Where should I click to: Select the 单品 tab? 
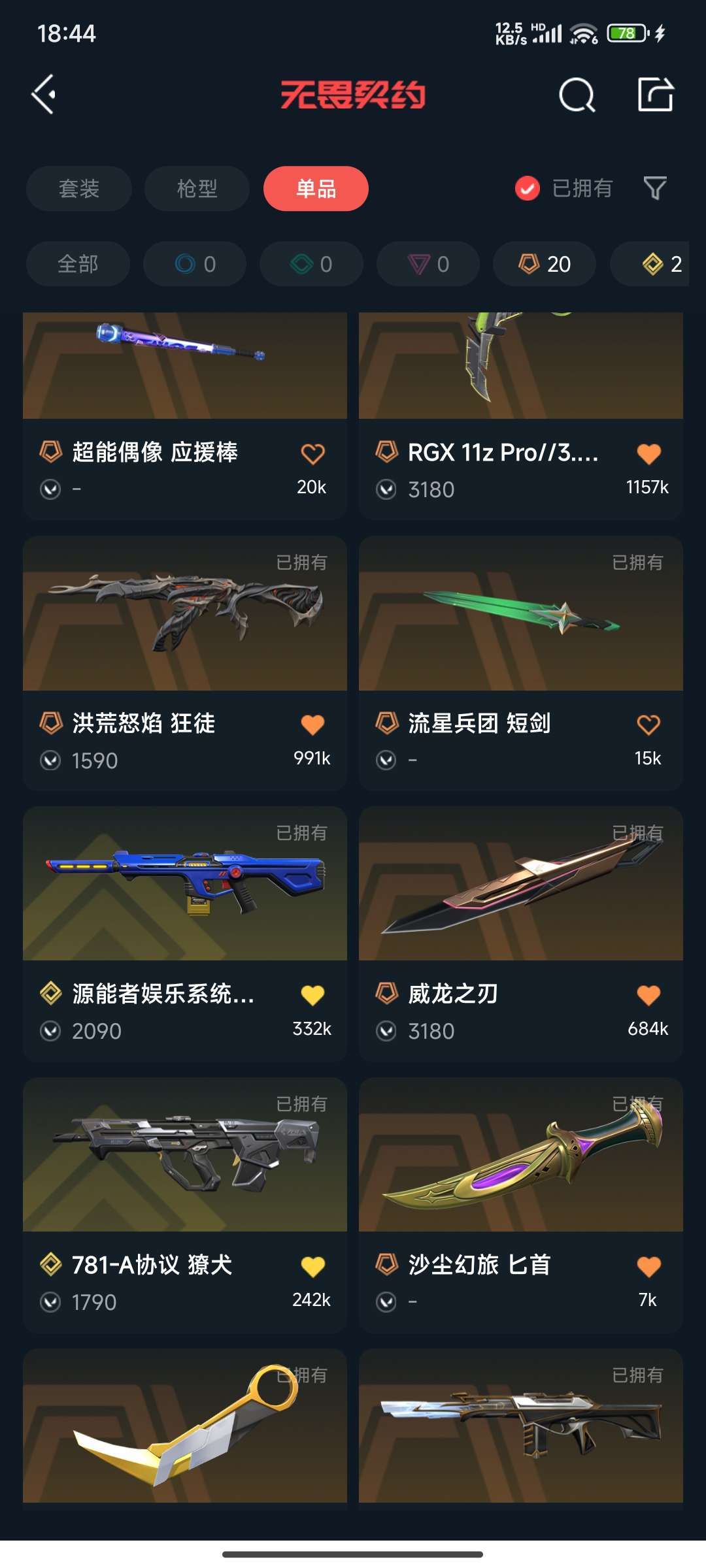316,189
